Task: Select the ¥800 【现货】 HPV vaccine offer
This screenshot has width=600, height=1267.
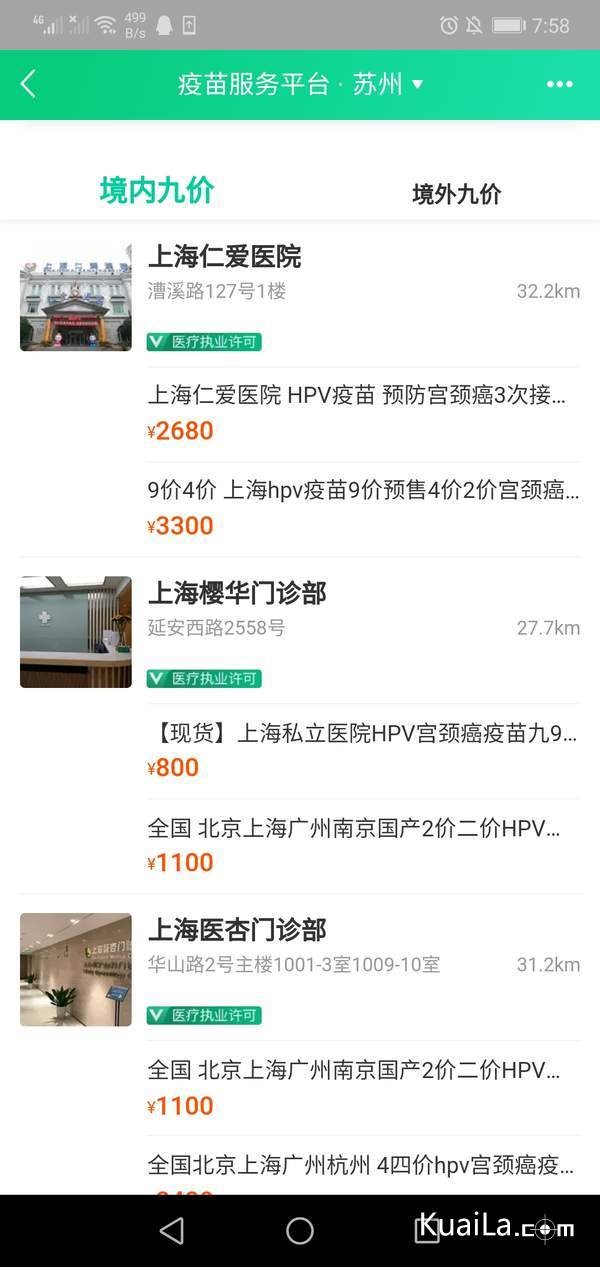Action: coord(362,749)
